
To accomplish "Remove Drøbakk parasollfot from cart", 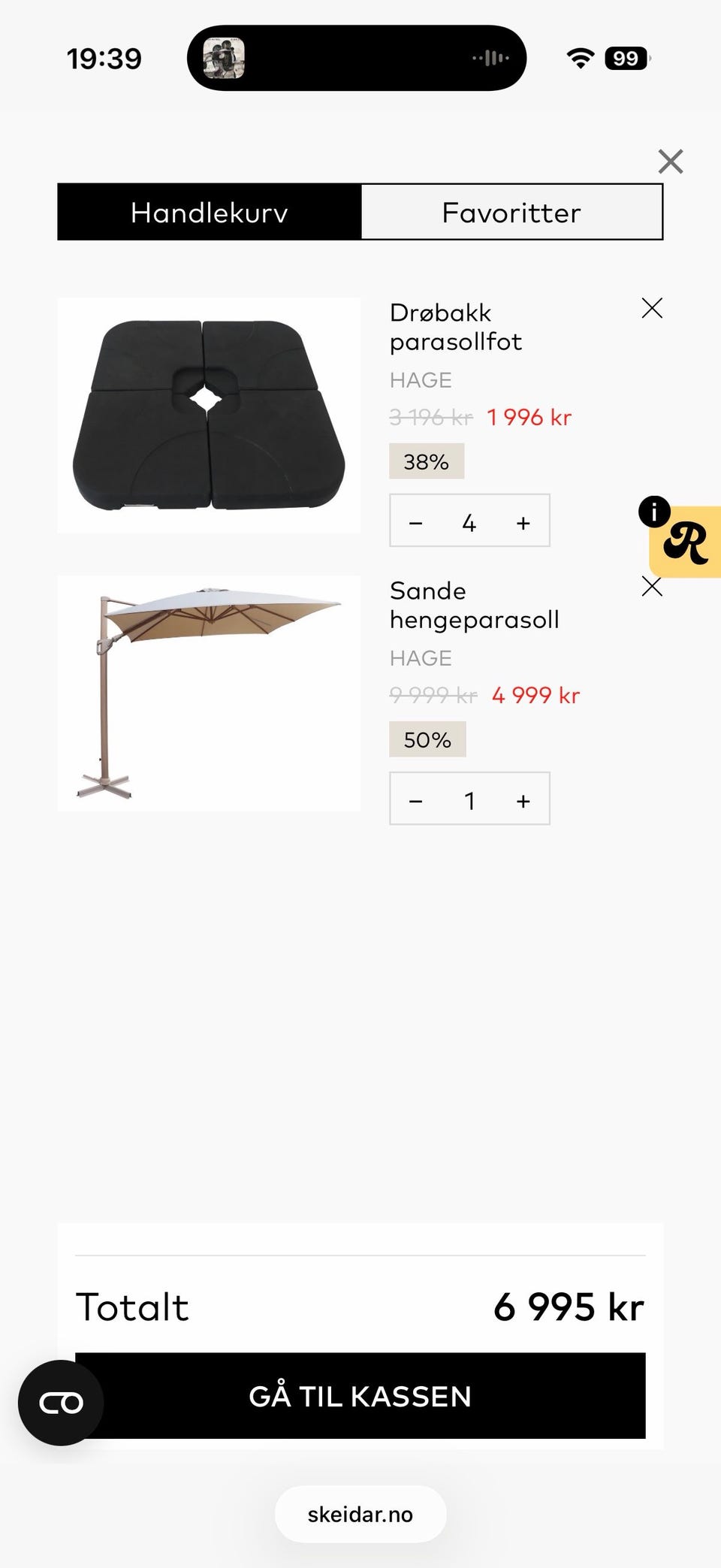I will 652,308.
